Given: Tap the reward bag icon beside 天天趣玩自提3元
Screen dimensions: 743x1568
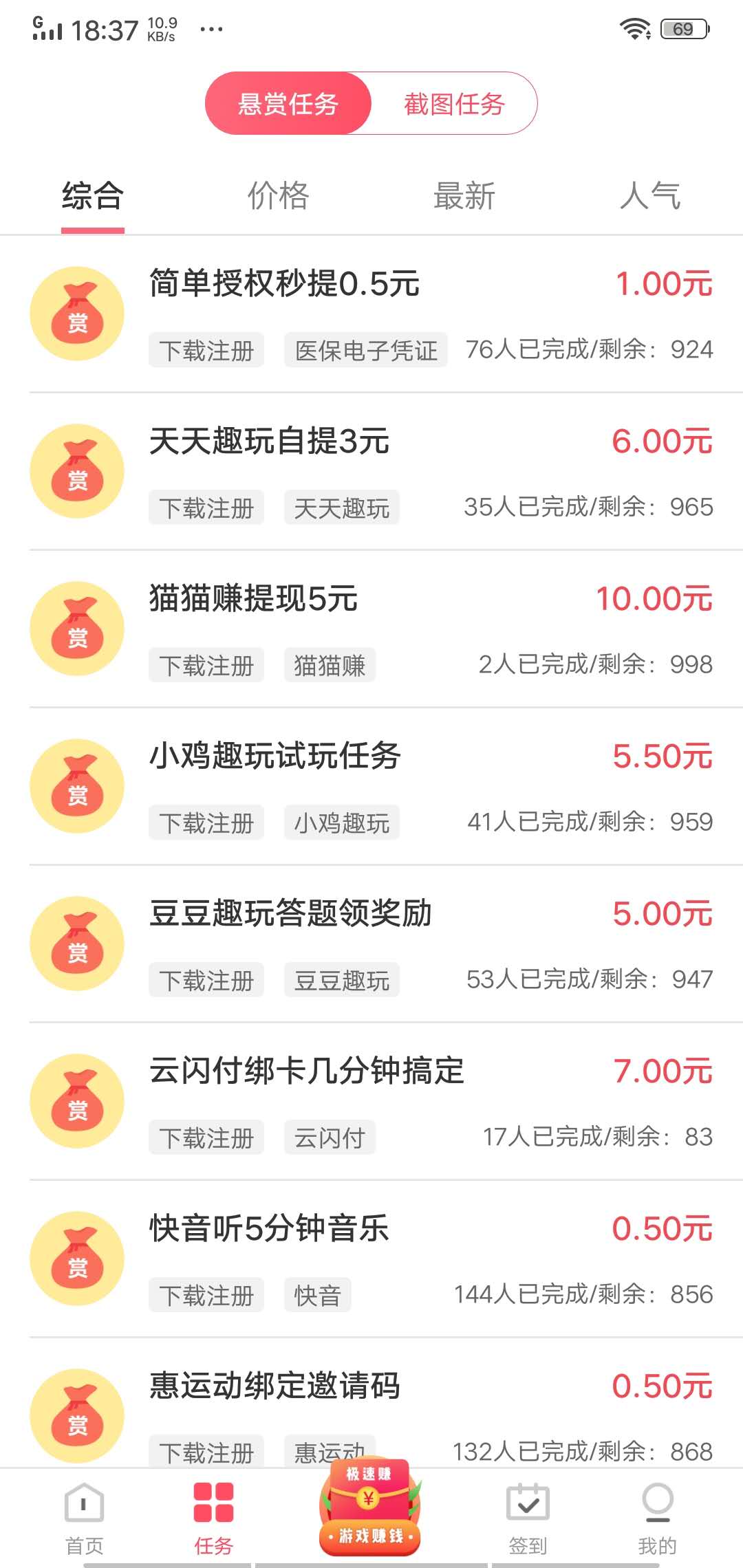Looking at the screenshot, I should [76, 470].
